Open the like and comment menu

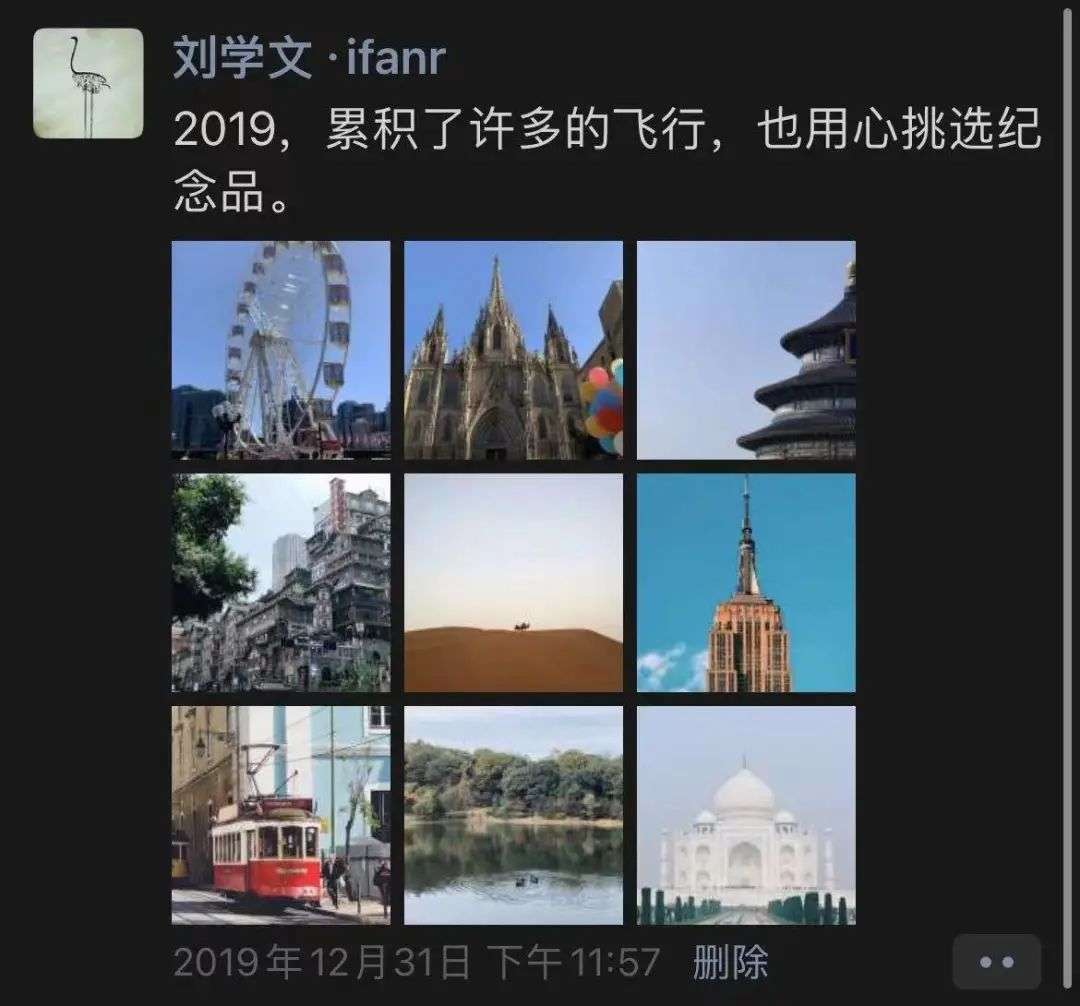(x=996, y=962)
